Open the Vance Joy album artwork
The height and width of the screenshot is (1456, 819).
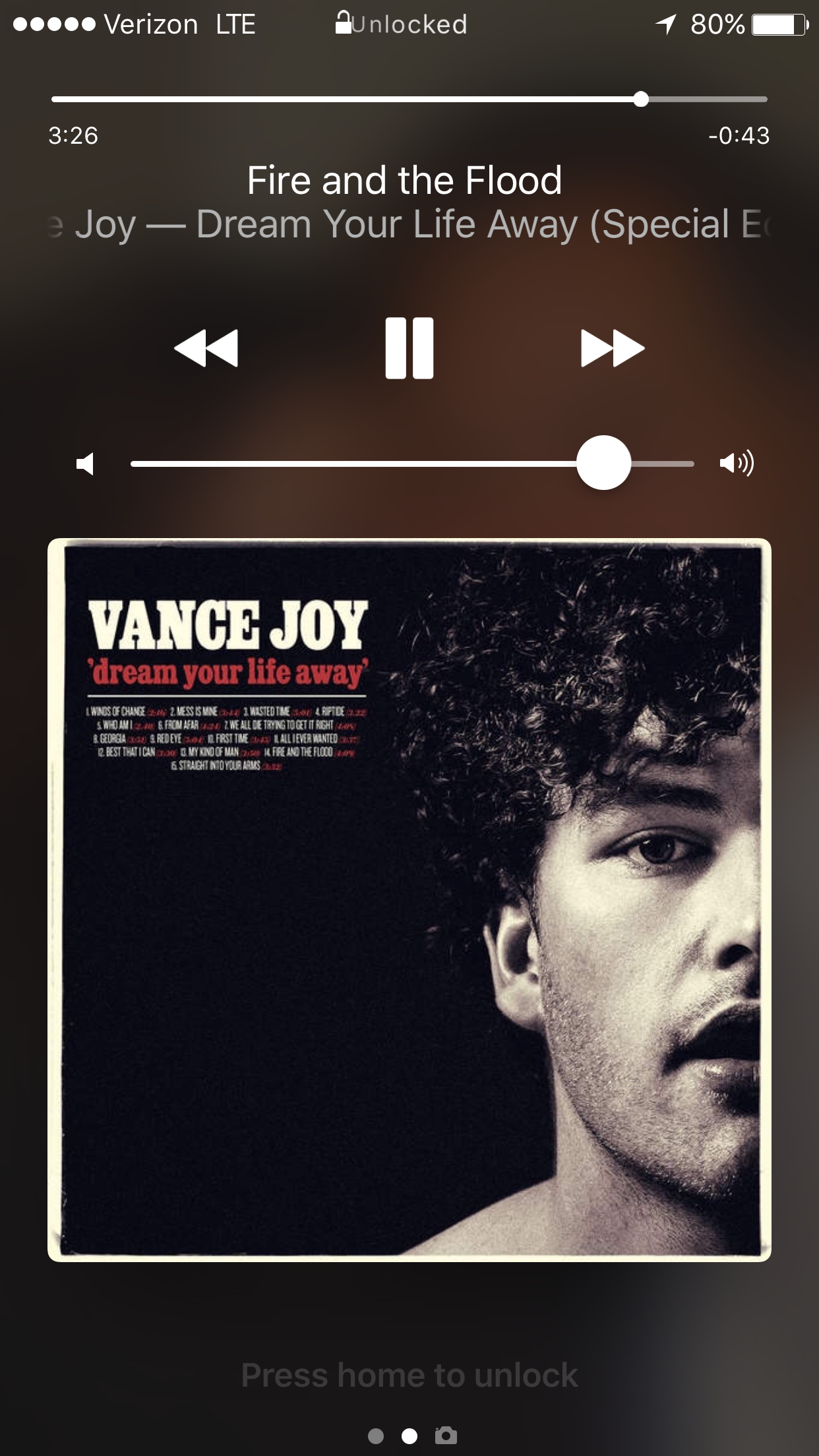click(409, 899)
